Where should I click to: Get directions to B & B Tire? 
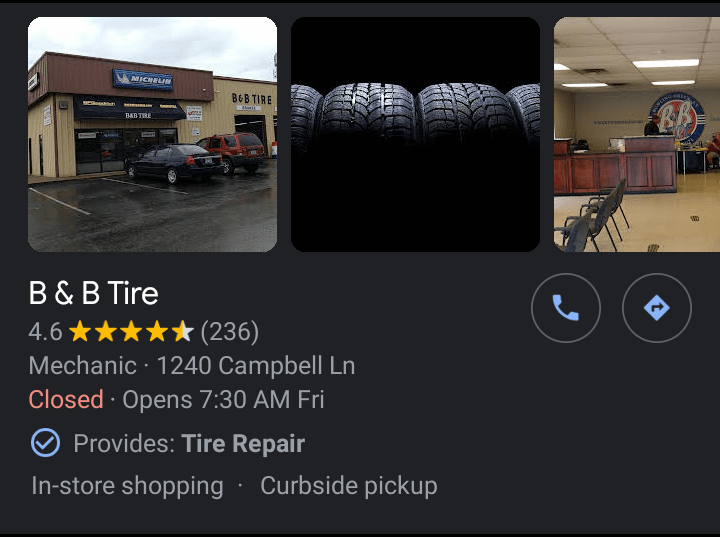click(x=656, y=308)
